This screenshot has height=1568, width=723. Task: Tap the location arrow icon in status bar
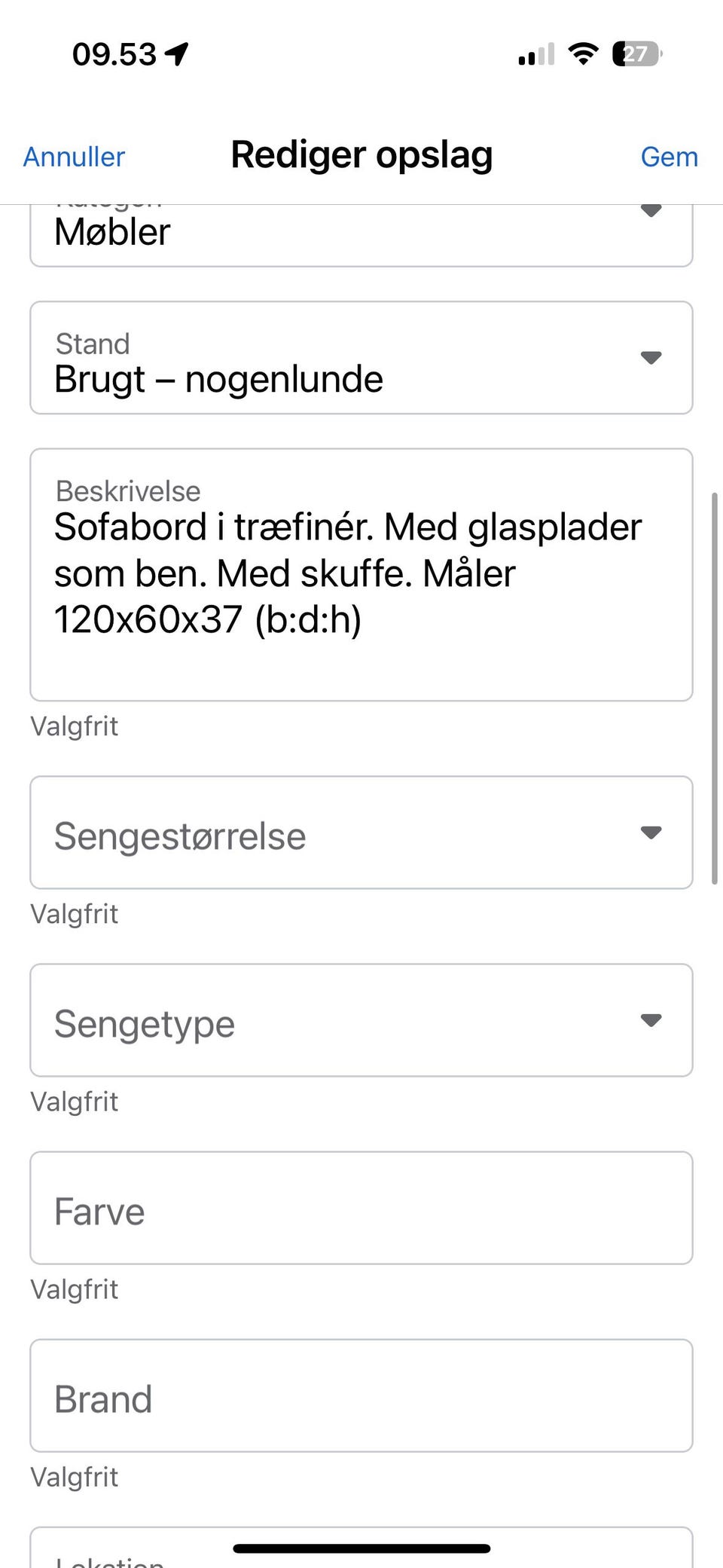point(175,53)
